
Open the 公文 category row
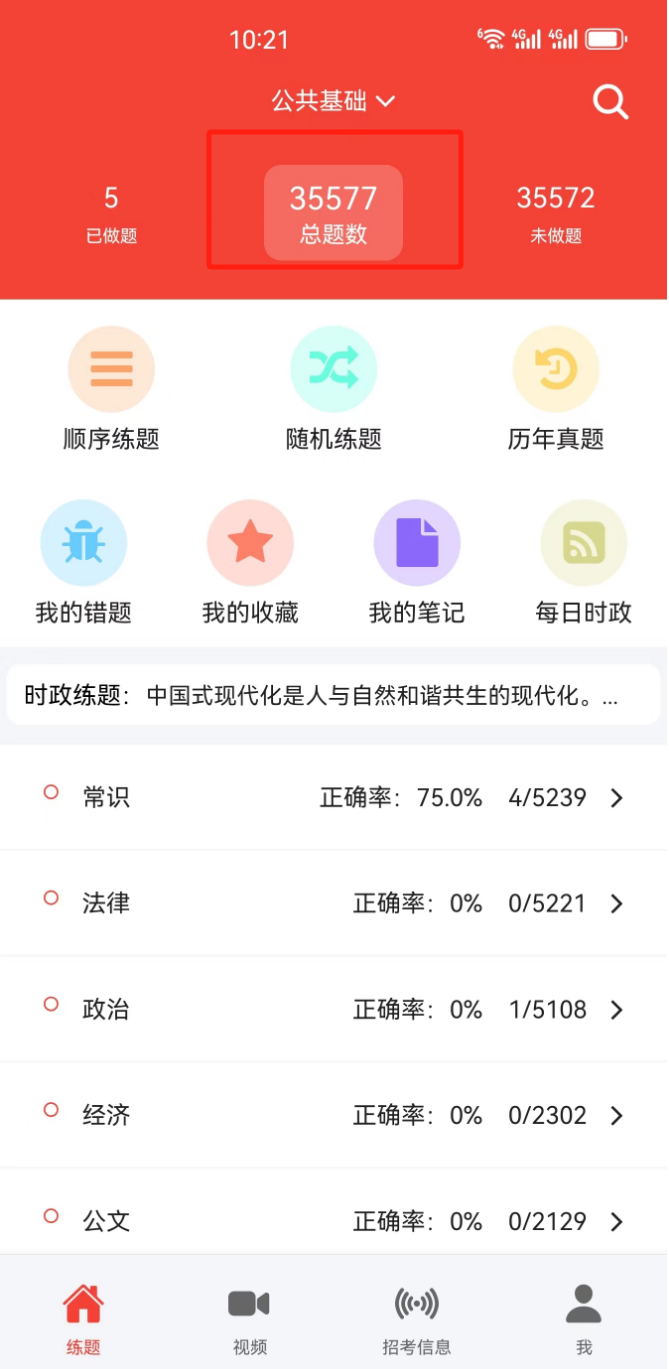click(x=334, y=1218)
